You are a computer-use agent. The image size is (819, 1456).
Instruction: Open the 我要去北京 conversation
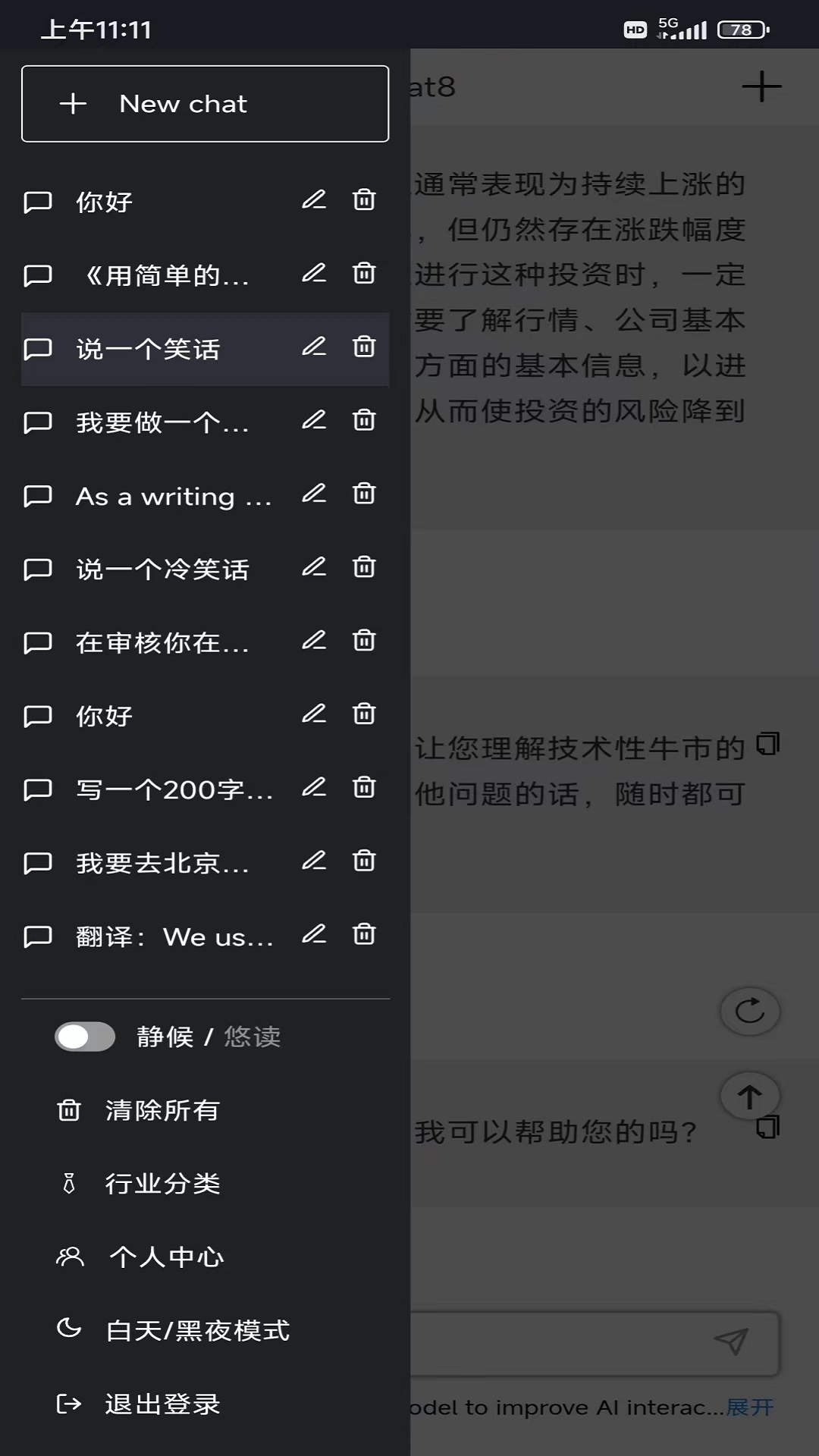162,863
